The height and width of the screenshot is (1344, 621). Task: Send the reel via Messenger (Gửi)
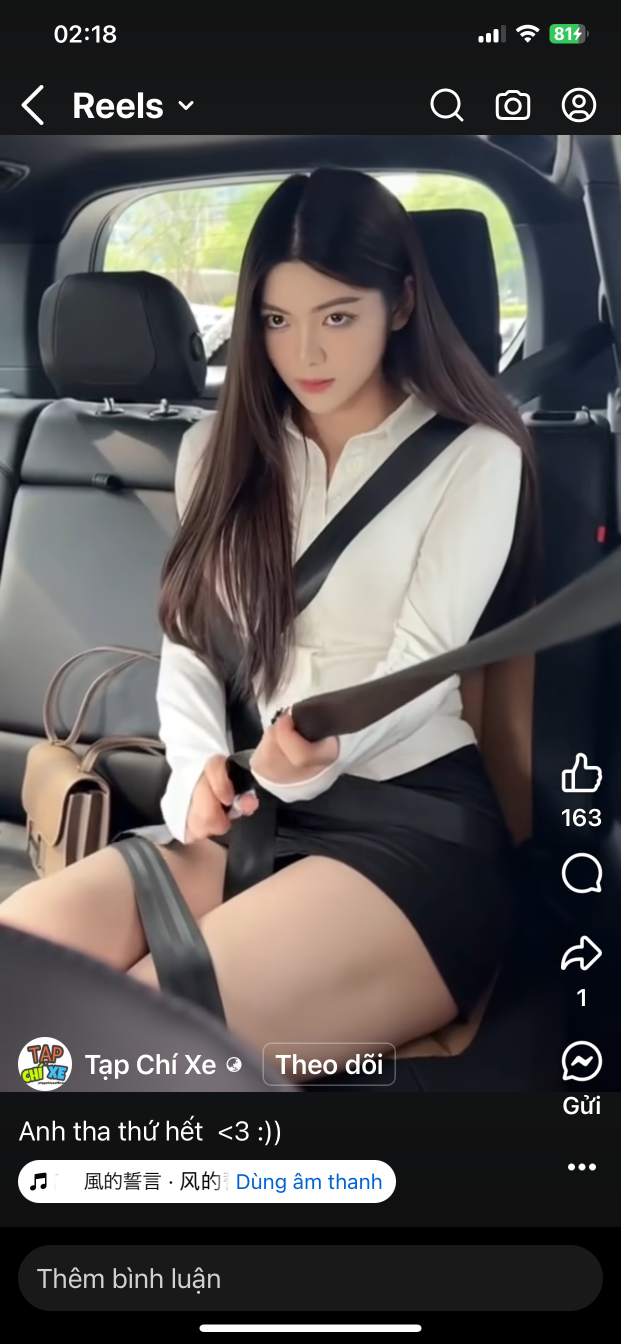(581, 1062)
